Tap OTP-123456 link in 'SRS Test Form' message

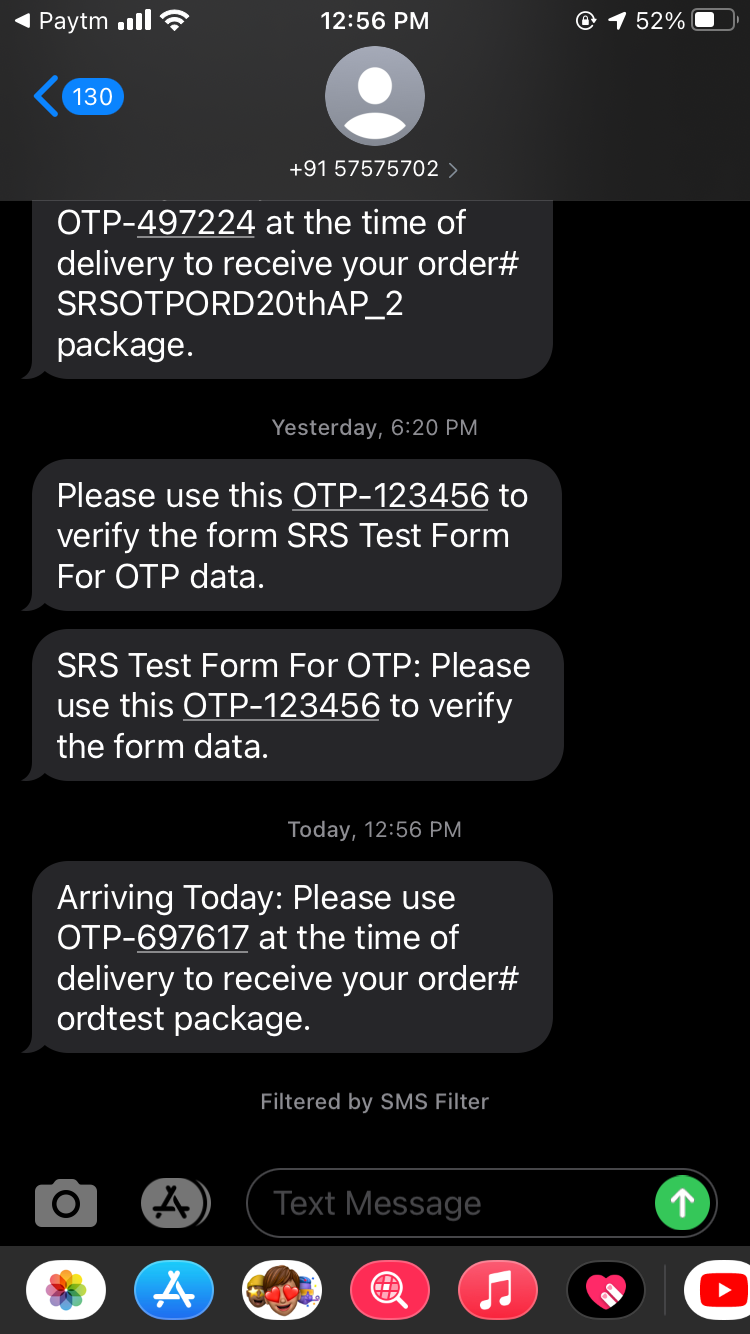(281, 706)
